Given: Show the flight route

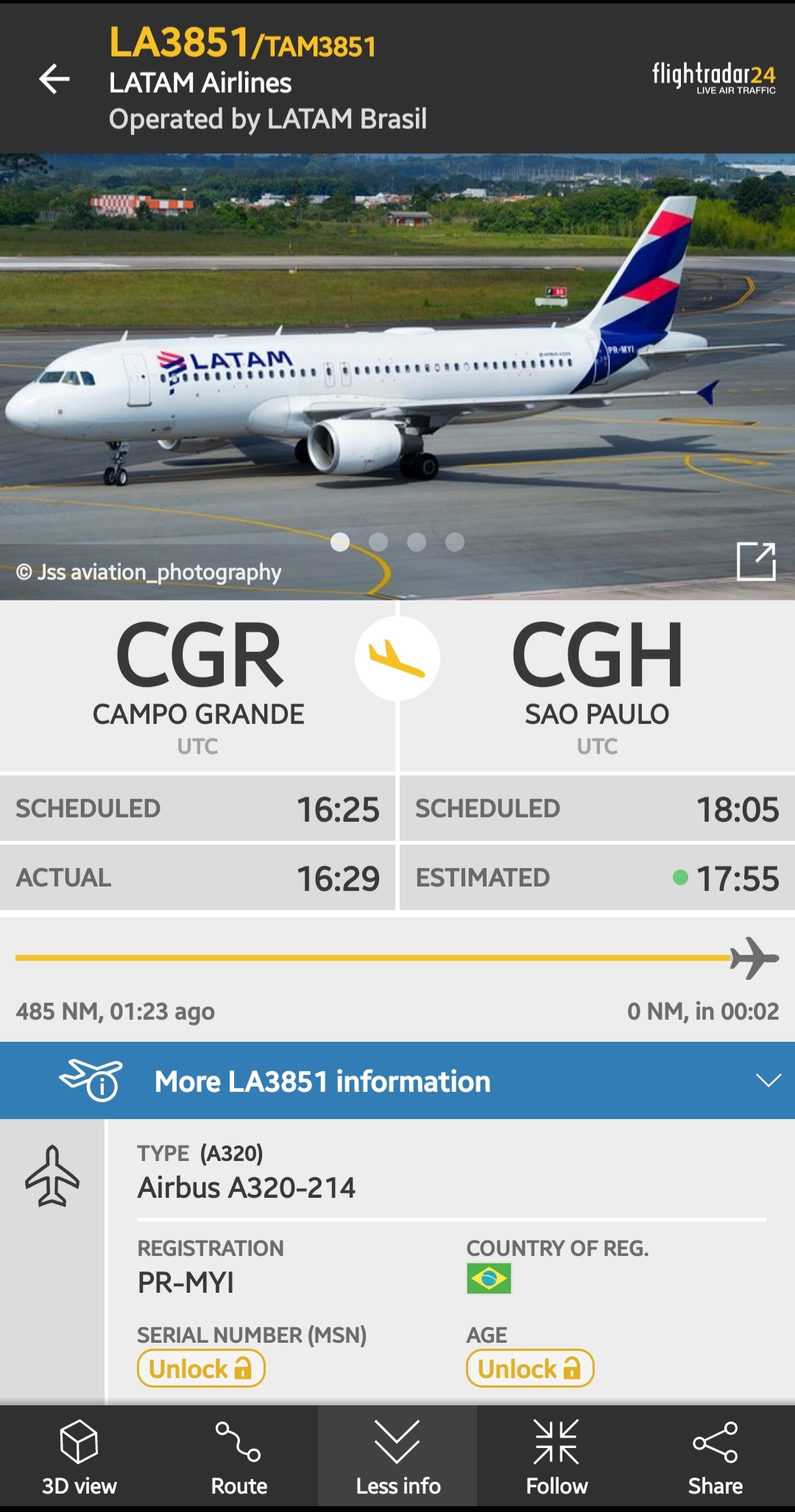Looking at the screenshot, I should 239,1458.
